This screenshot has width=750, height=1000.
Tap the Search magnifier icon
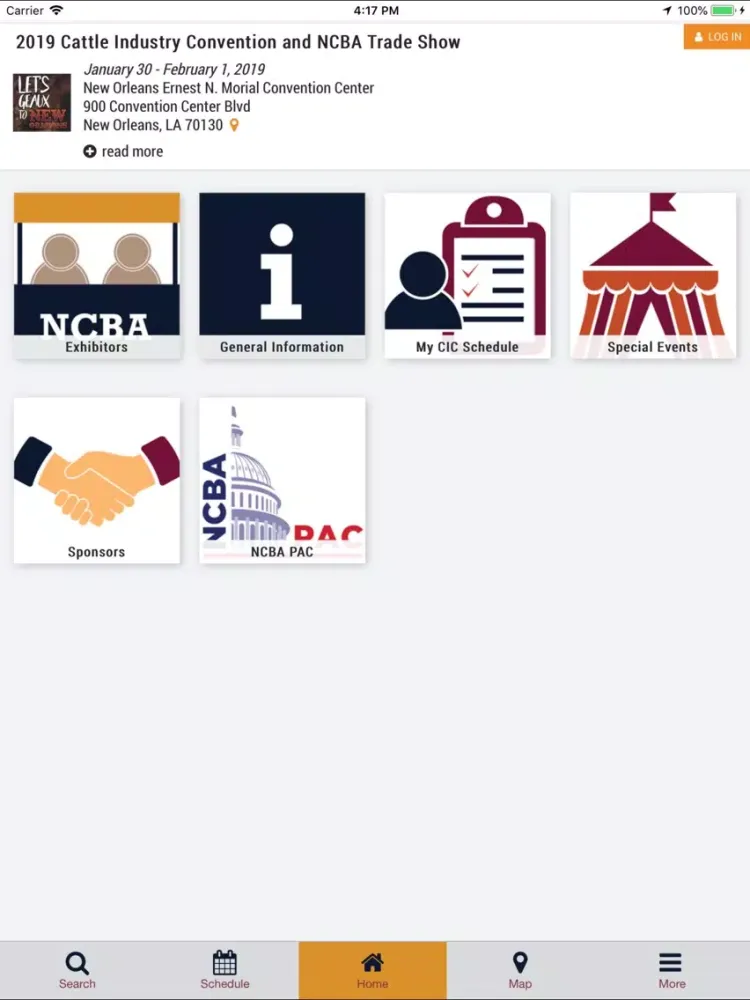coord(77,960)
